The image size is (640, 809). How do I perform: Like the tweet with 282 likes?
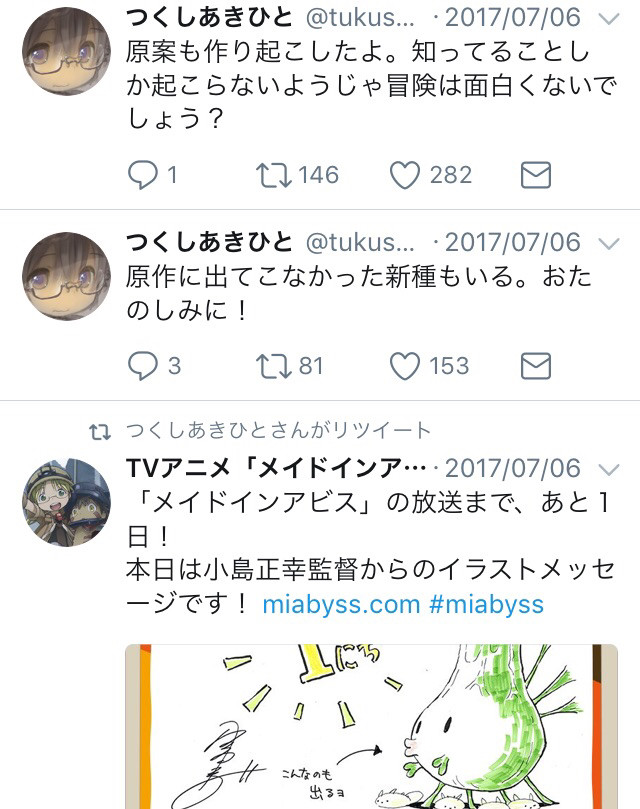(404, 176)
